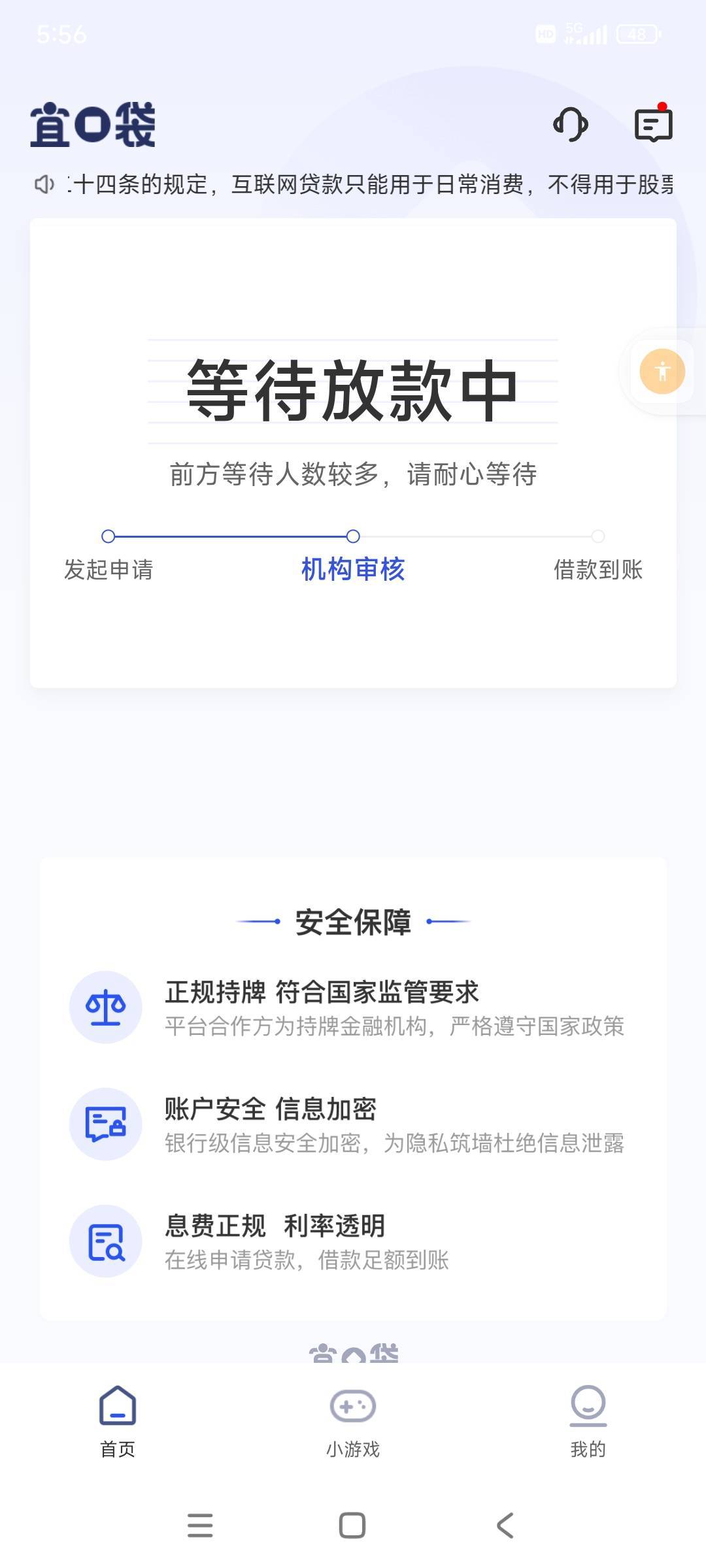Contact customer service via headset icon

pos(571,124)
